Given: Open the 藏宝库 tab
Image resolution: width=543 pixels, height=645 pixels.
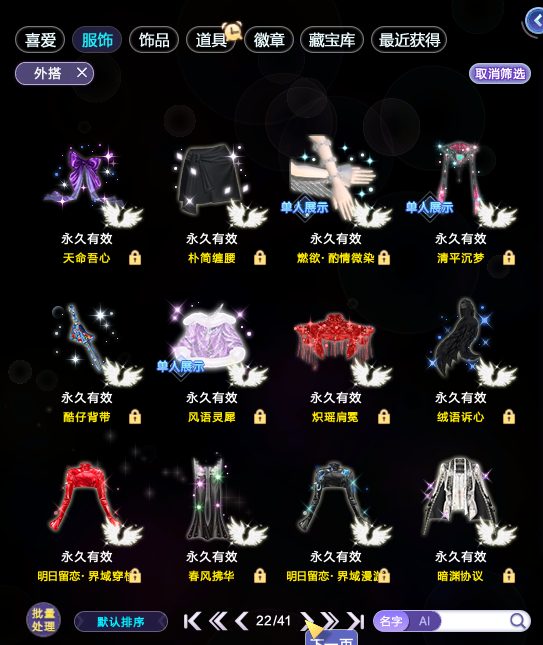Looking at the screenshot, I should tap(332, 40).
